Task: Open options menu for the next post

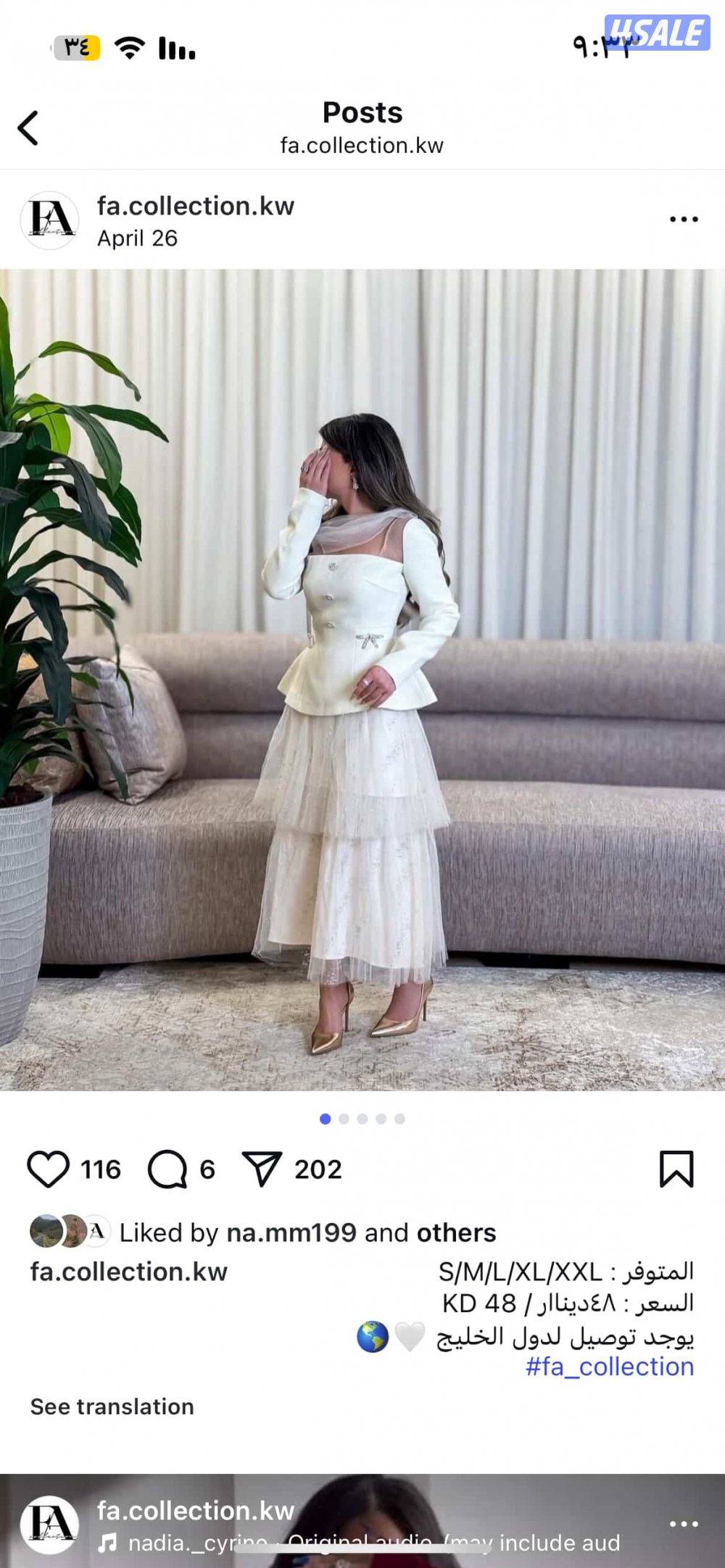Action: [x=683, y=1524]
